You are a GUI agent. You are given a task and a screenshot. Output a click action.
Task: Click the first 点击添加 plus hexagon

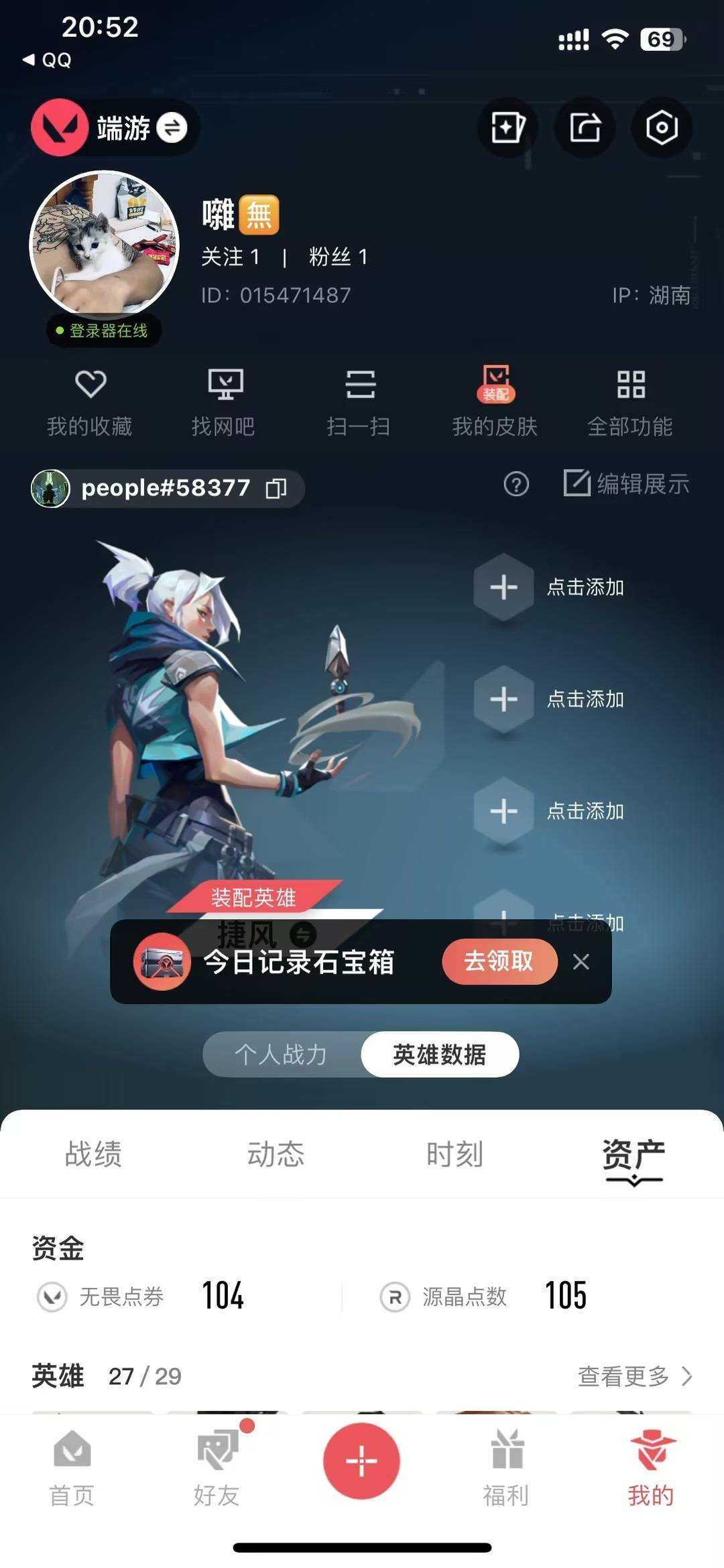click(x=503, y=588)
